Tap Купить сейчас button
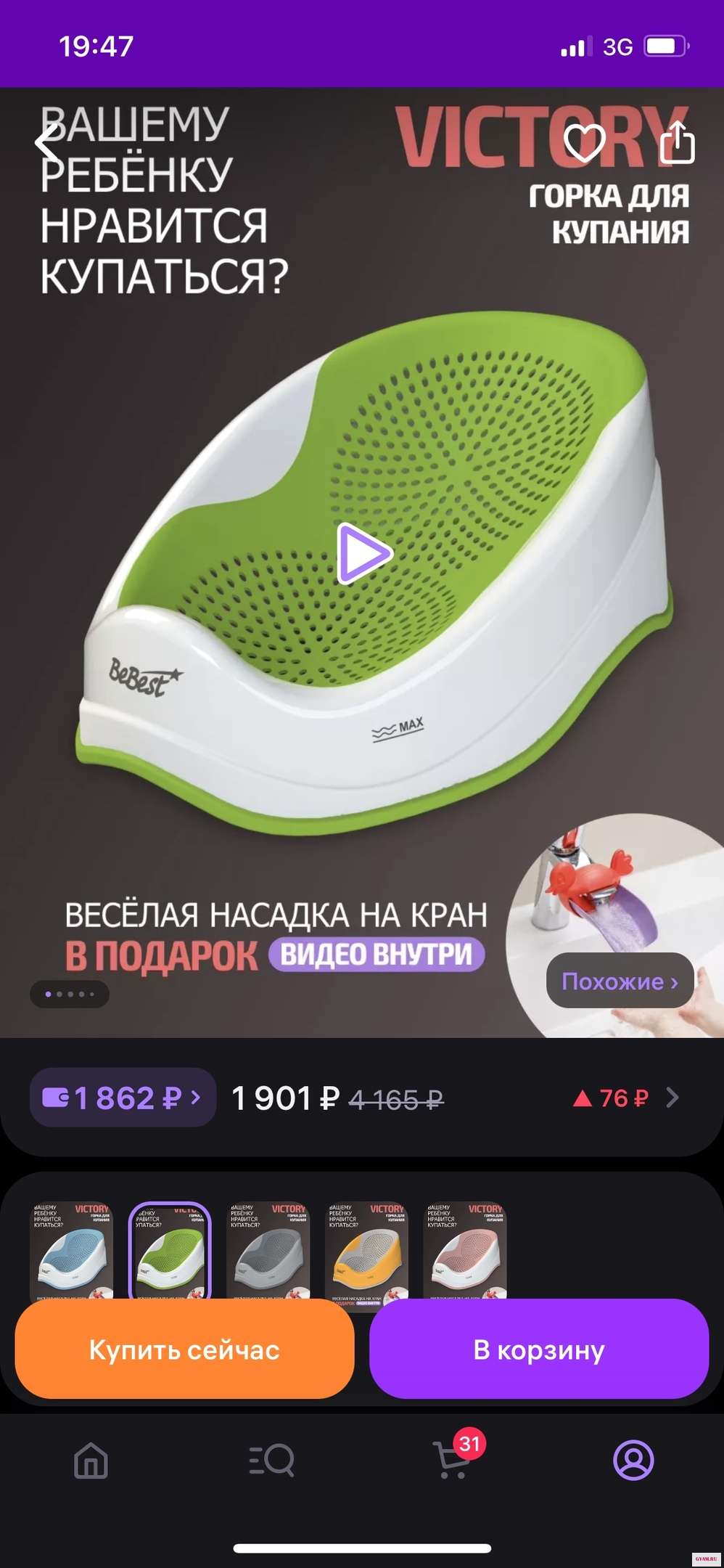Viewport: 724px width, 1568px height. click(184, 1350)
